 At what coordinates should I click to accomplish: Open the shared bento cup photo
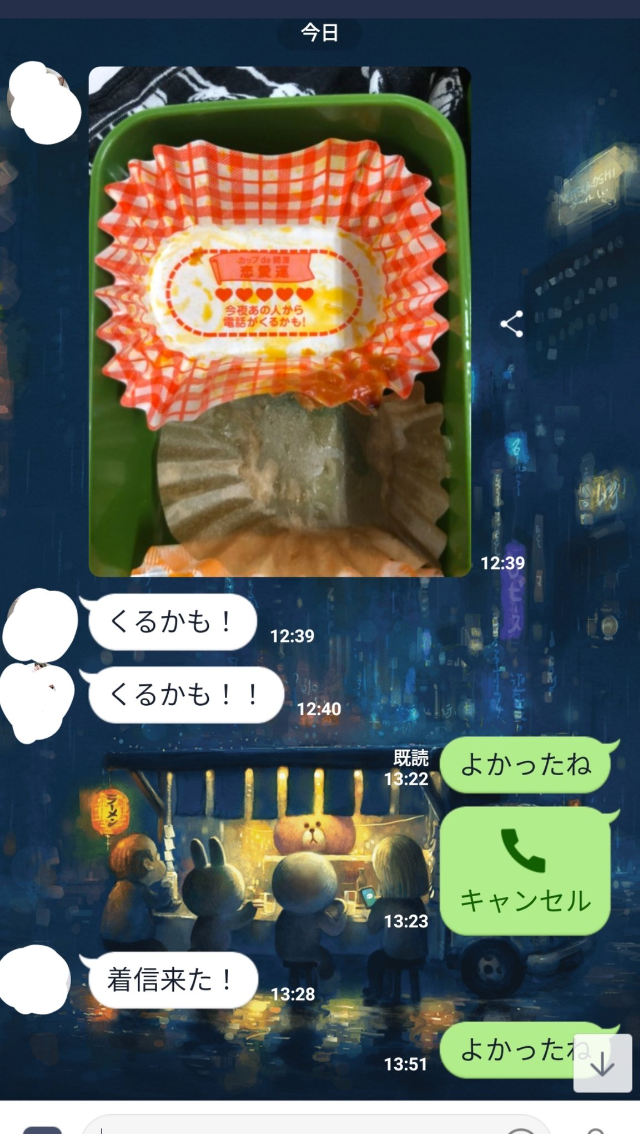279,321
